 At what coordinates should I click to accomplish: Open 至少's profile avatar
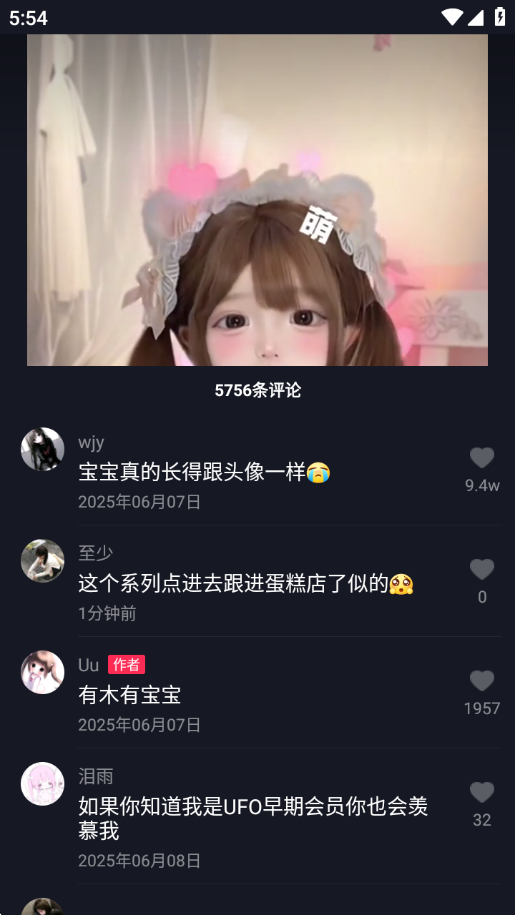tap(43, 561)
